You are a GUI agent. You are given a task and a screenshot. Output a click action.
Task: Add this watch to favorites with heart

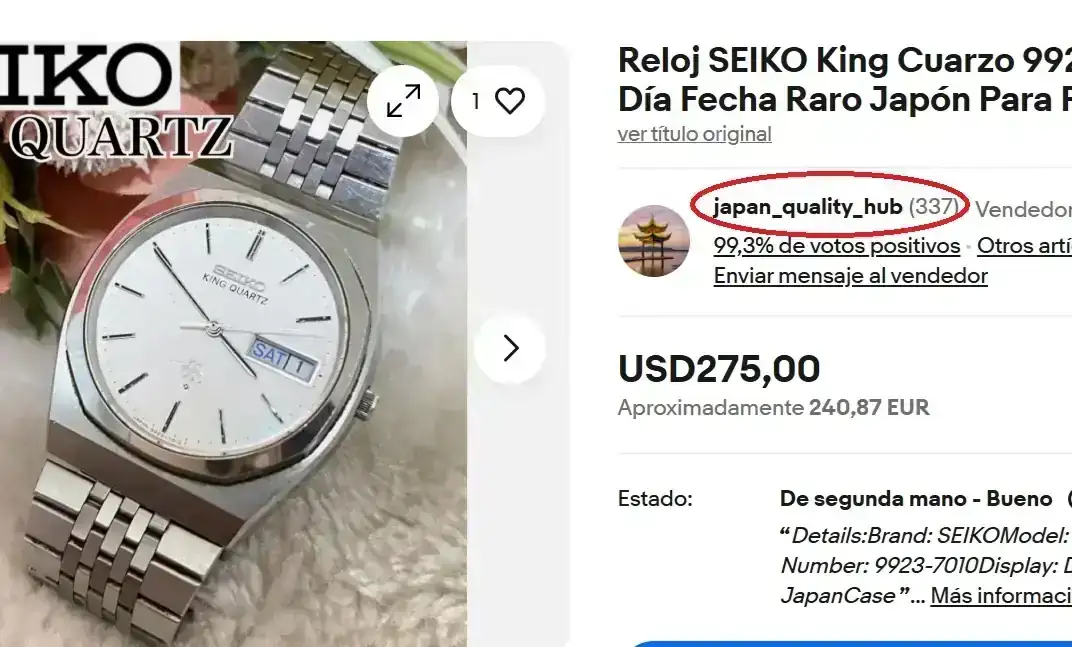[x=498, y=101]
